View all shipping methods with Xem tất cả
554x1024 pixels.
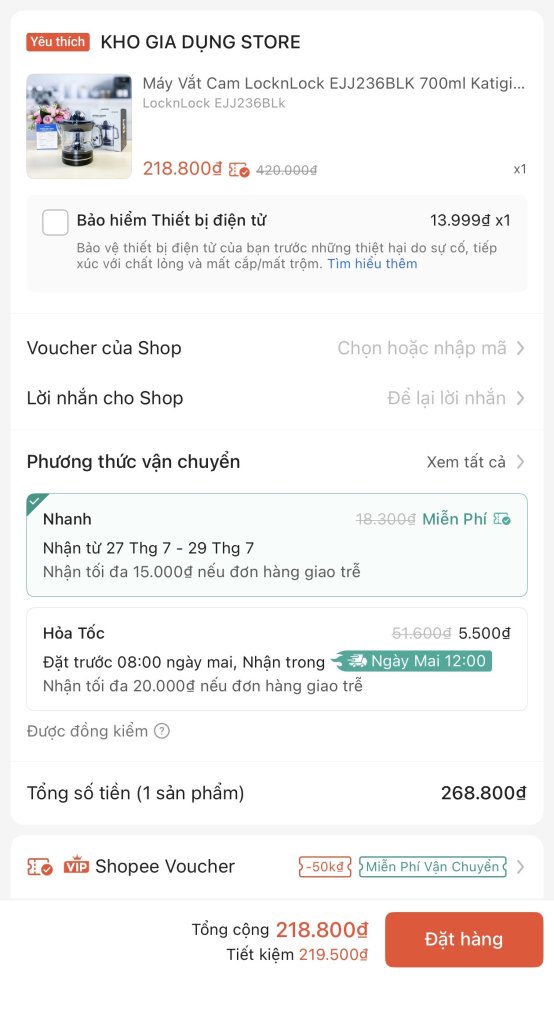475,462
